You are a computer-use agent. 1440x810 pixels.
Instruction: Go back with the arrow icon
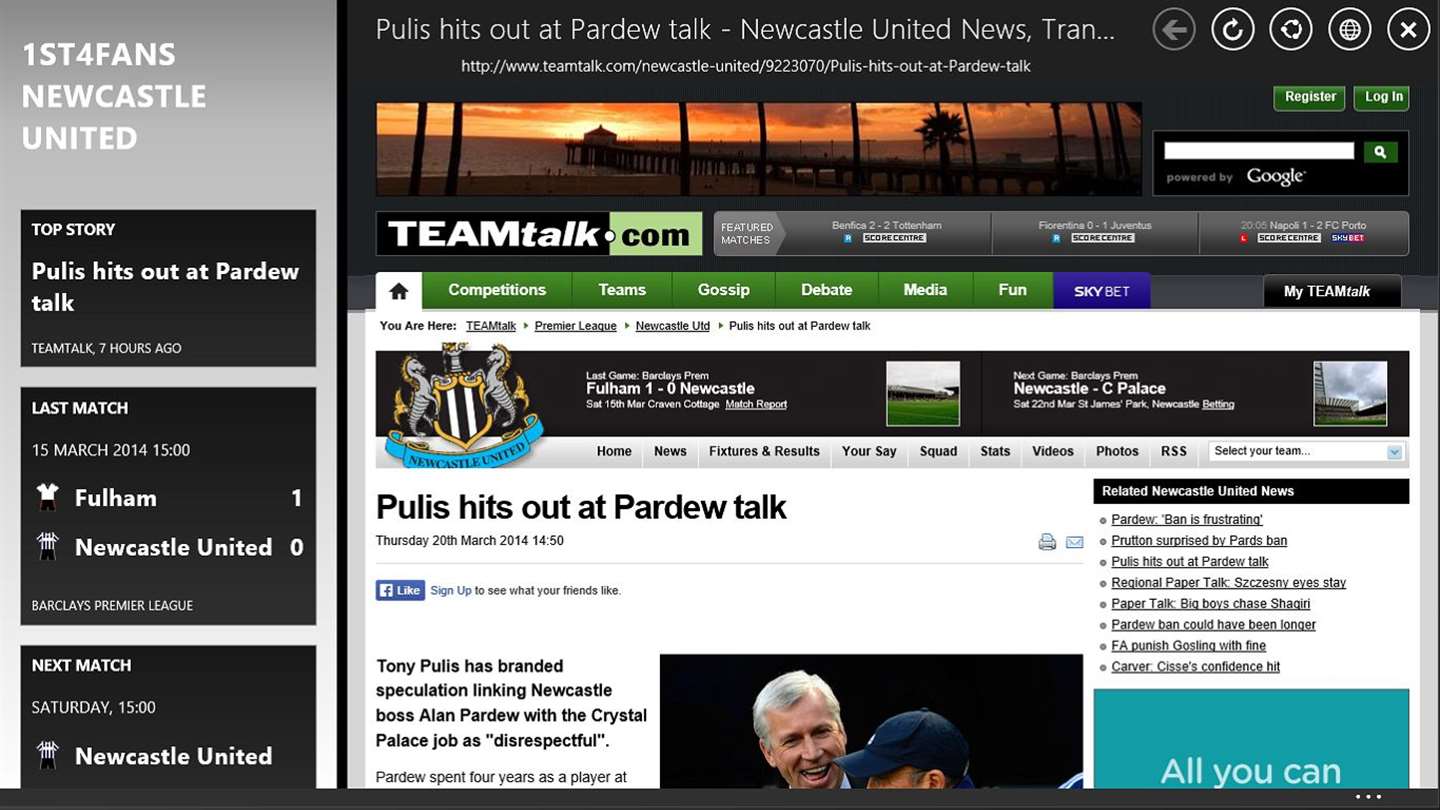[1174, 30]
